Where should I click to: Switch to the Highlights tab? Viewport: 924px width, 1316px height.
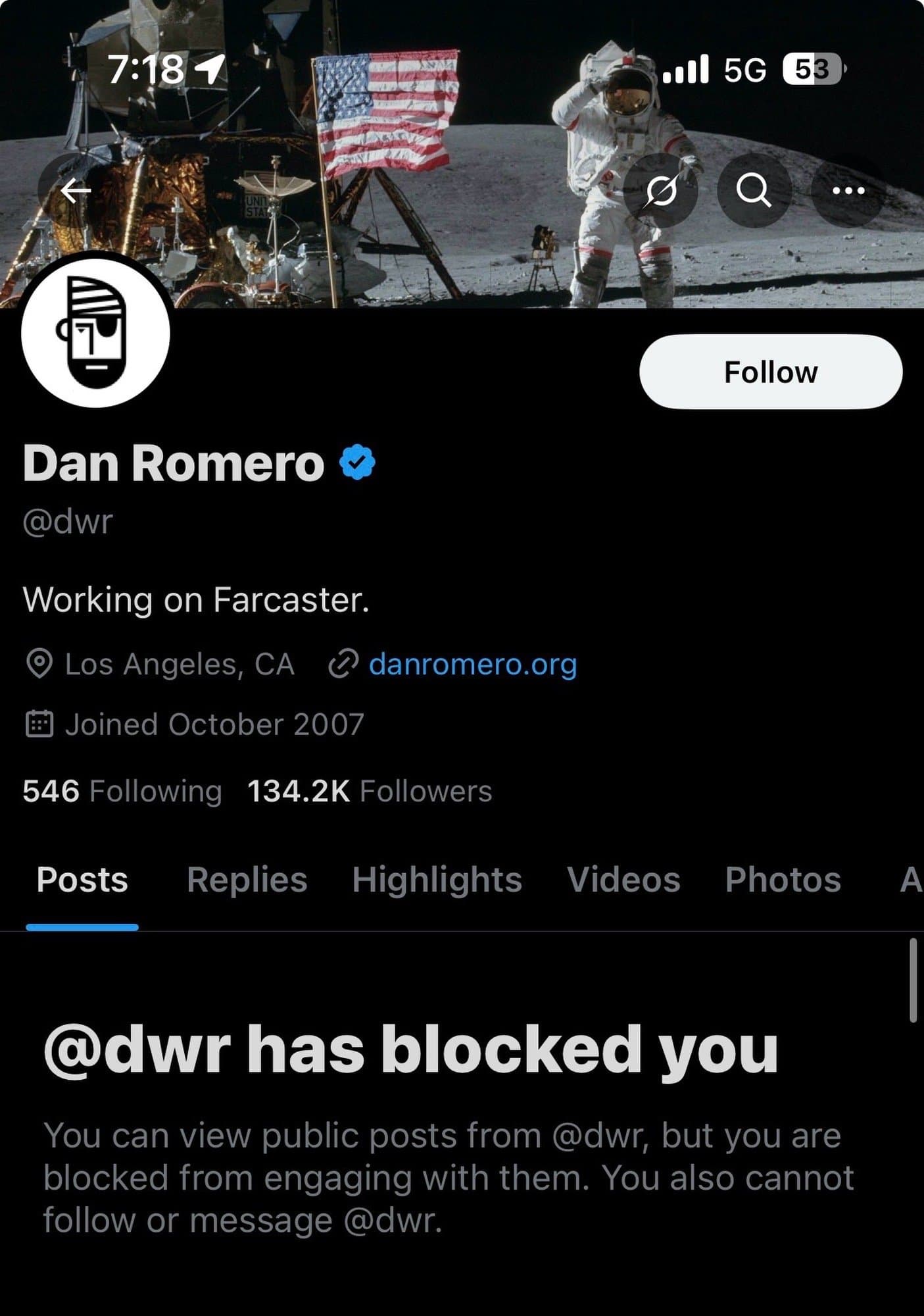pos(437,880)
